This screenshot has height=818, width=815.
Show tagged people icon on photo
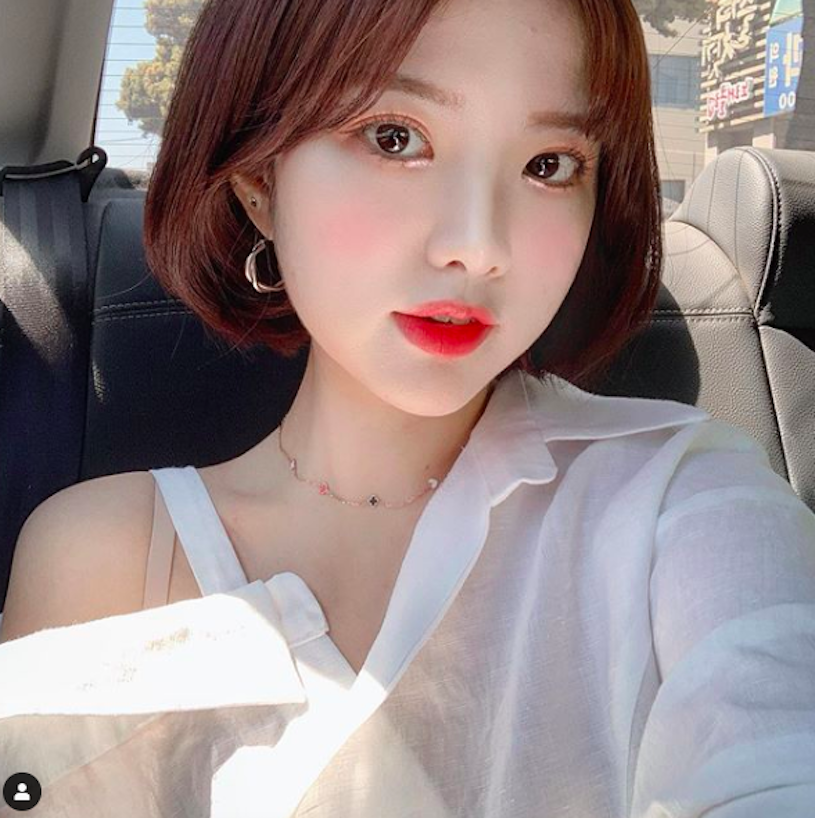point(22,791)
